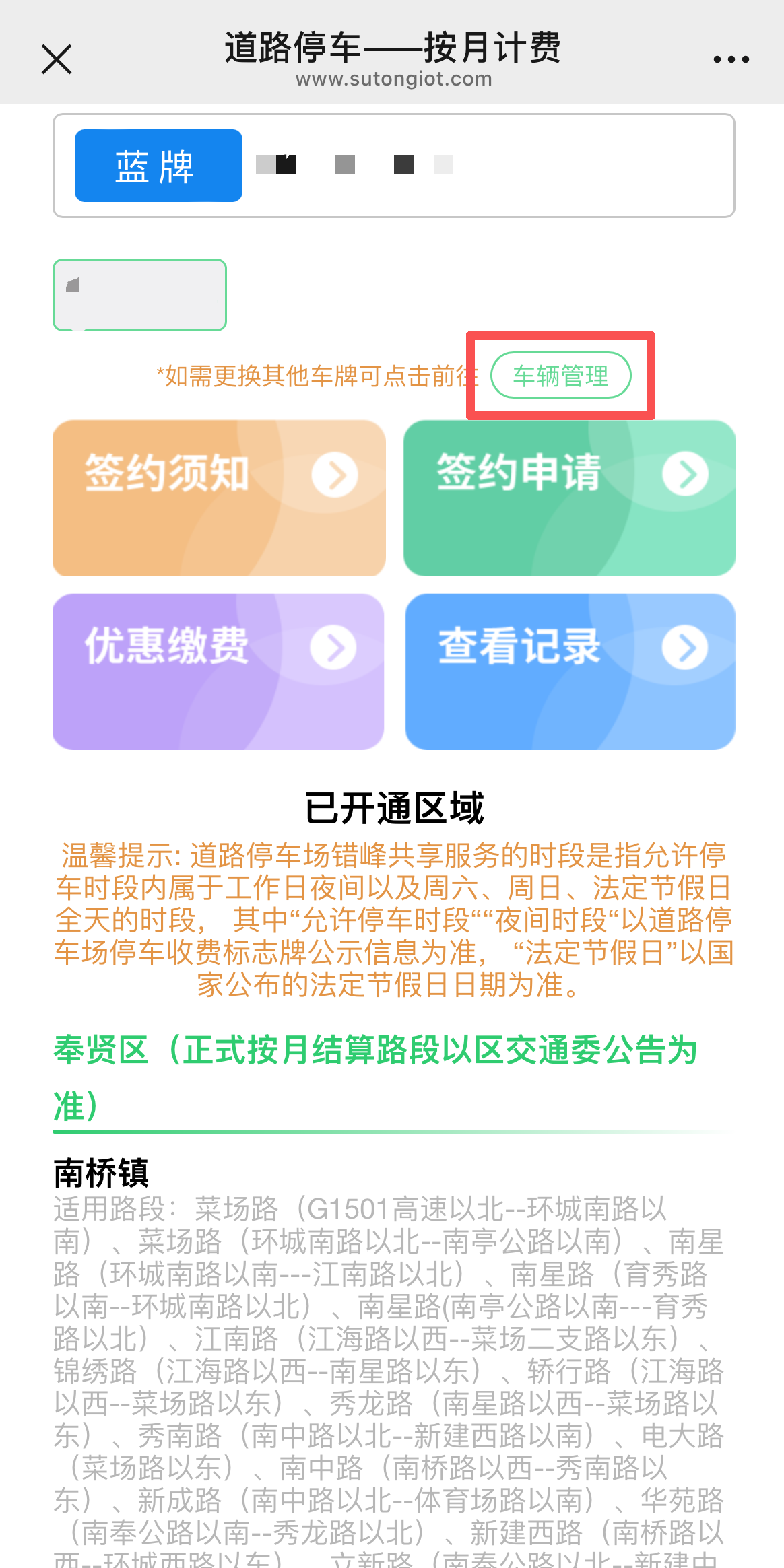This screenshot has height=1568, width=784.
Task: Open 查看记录 view records section
Action: (569, 670)
